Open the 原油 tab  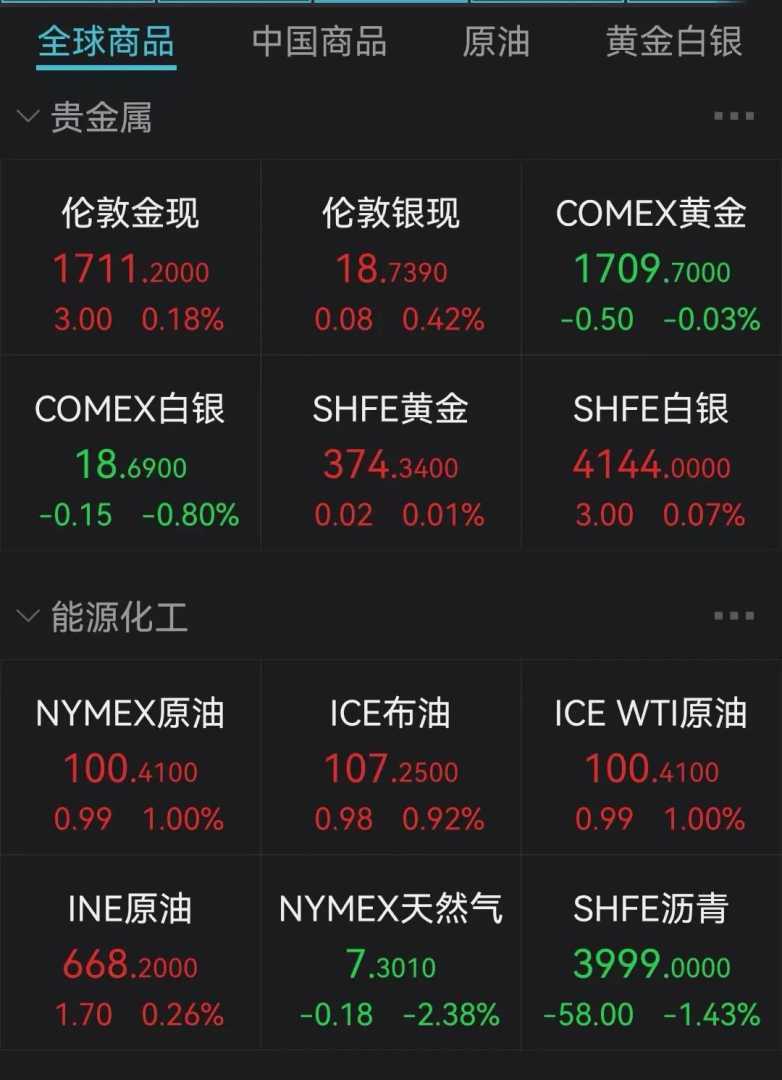[x=496, y=42]
